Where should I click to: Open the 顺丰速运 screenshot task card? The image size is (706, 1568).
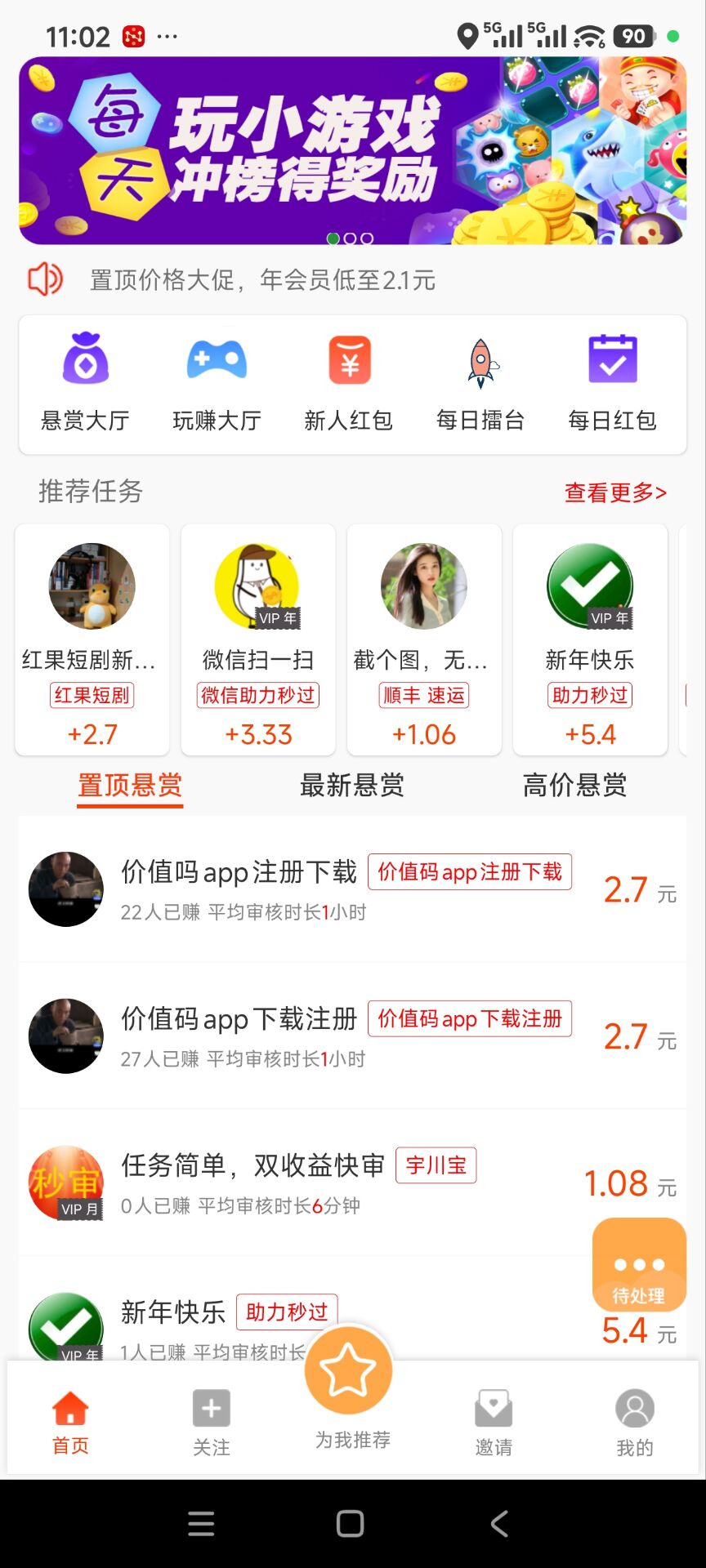(424, 639)
